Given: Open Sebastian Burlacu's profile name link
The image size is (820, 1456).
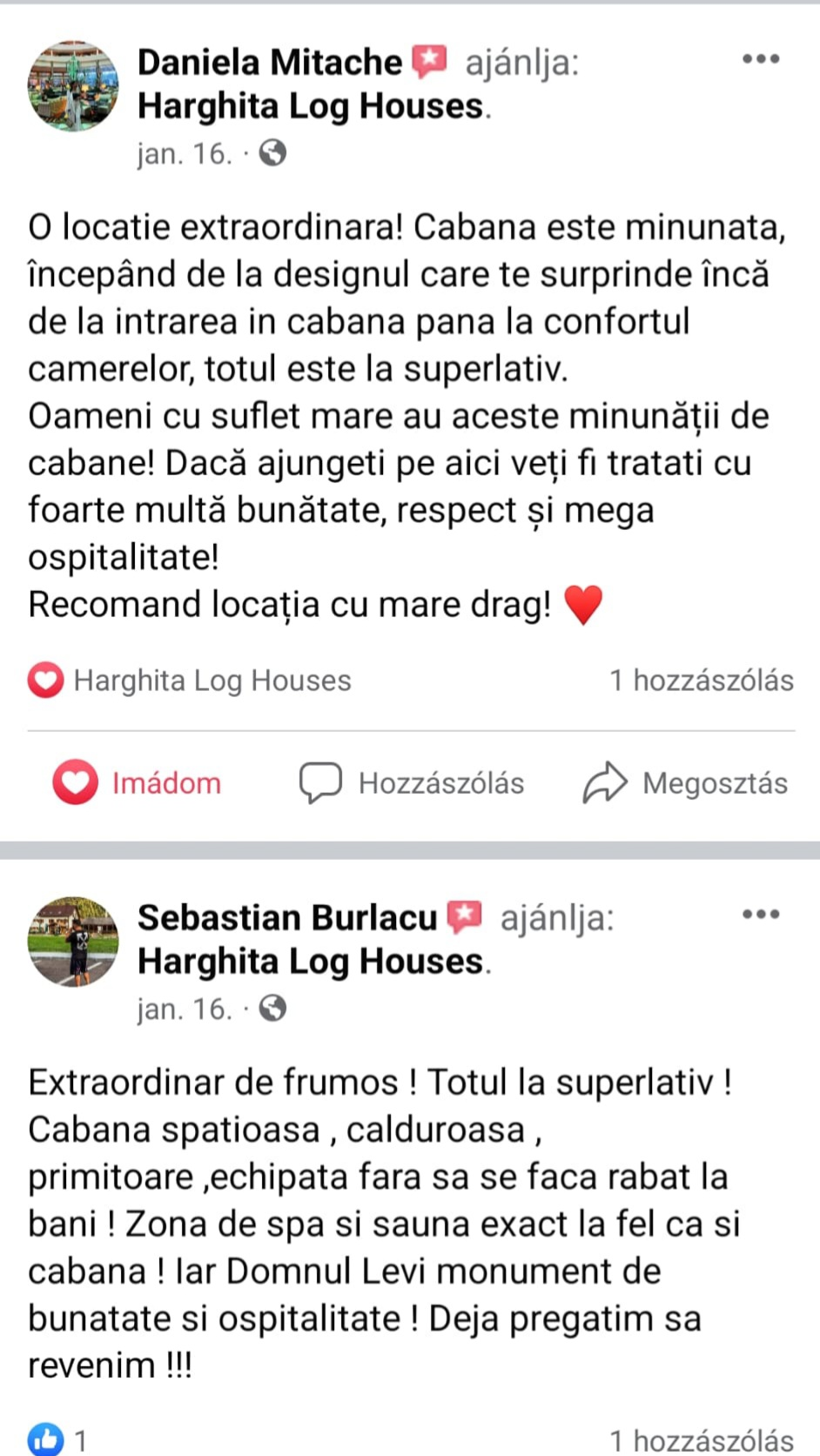Looking at the screenshot, I should coord(287,918).
